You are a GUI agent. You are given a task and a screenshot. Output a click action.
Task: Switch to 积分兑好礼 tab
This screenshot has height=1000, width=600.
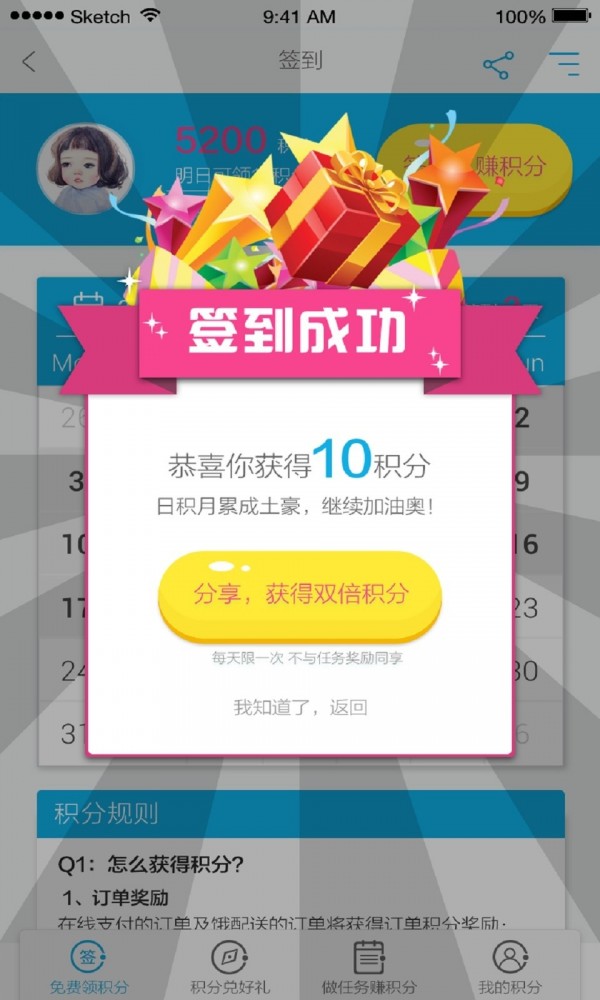(x=230, y=965)
